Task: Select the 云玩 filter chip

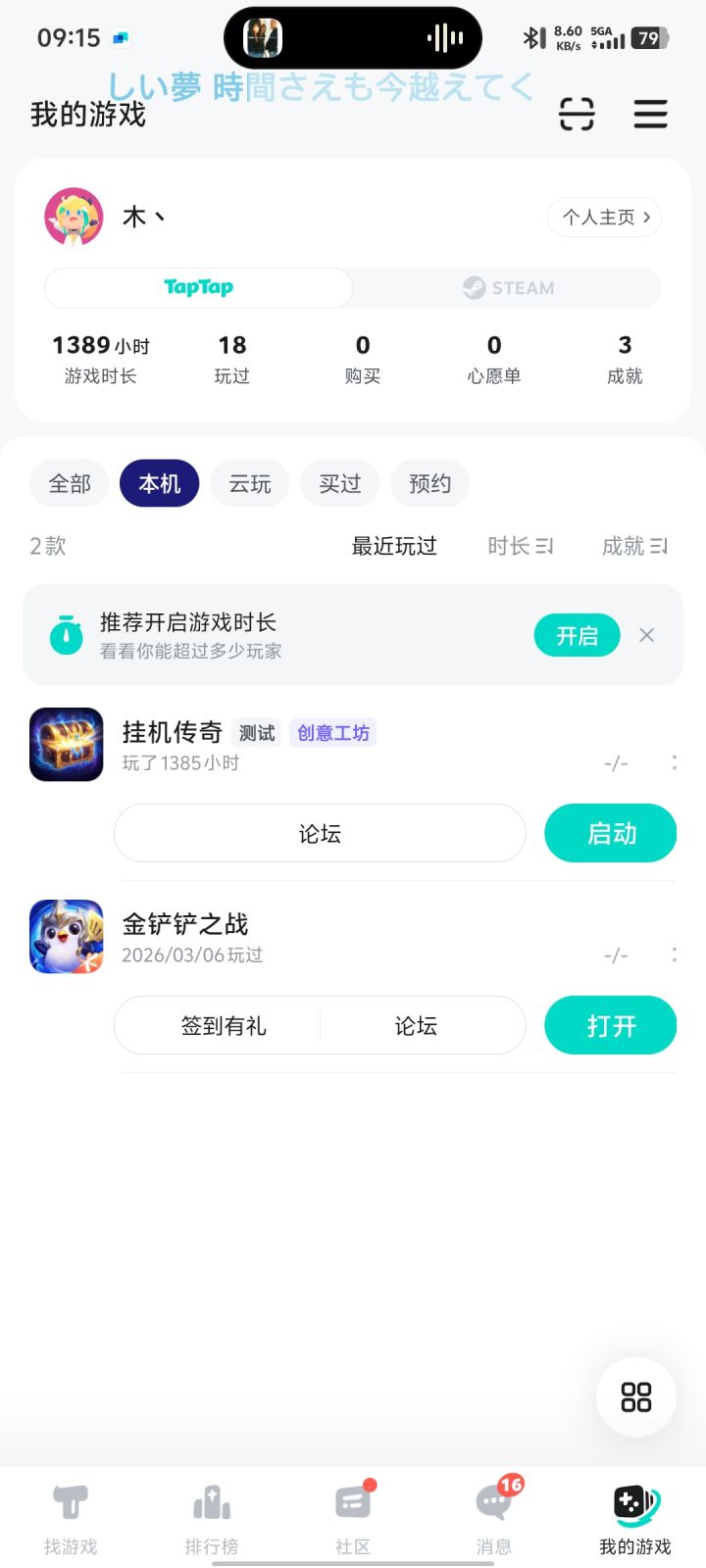Action: point(249,483)
